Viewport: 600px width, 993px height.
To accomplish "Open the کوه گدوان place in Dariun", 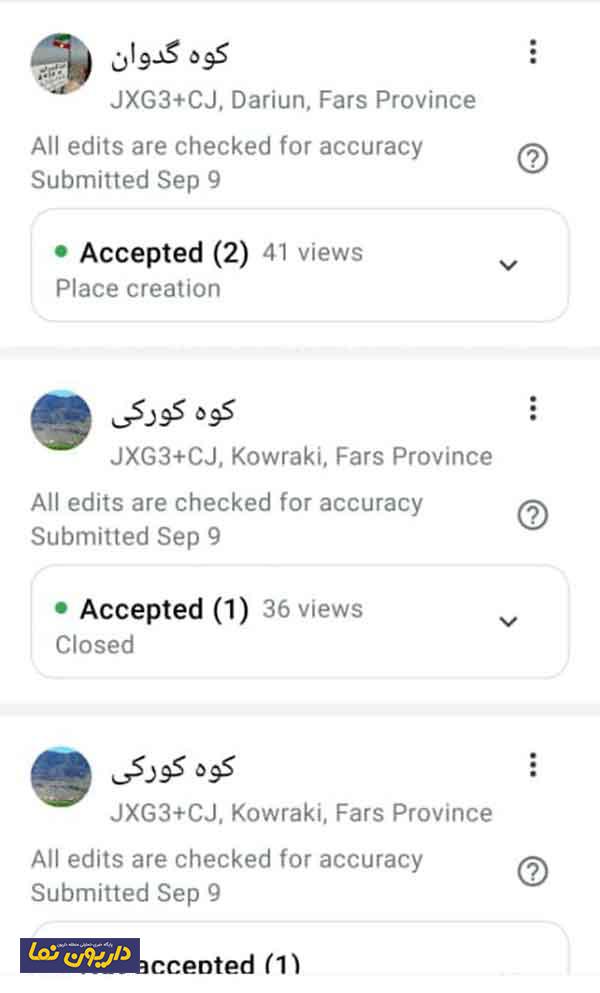I will (x=170, y=56).
